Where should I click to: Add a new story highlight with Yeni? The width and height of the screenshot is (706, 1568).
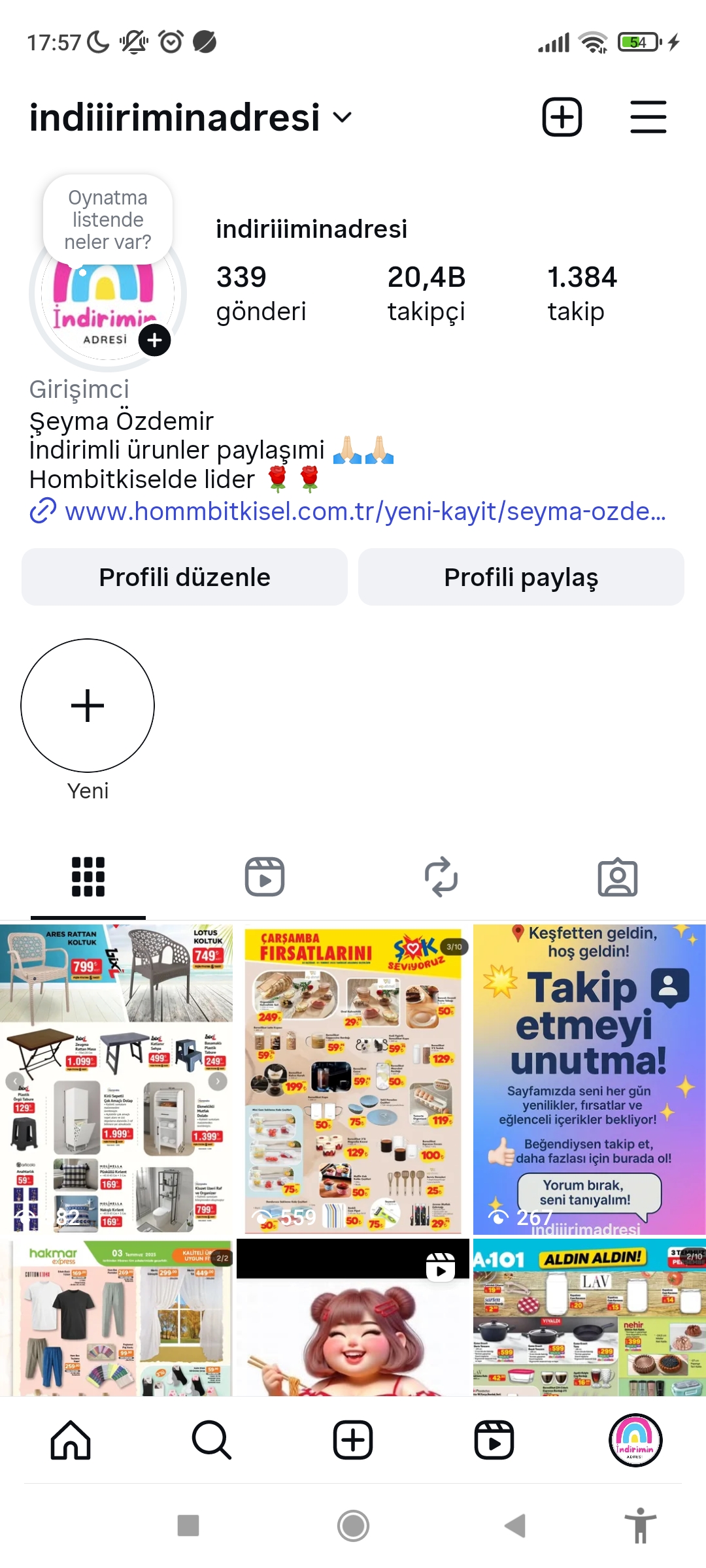click(88, 706)
